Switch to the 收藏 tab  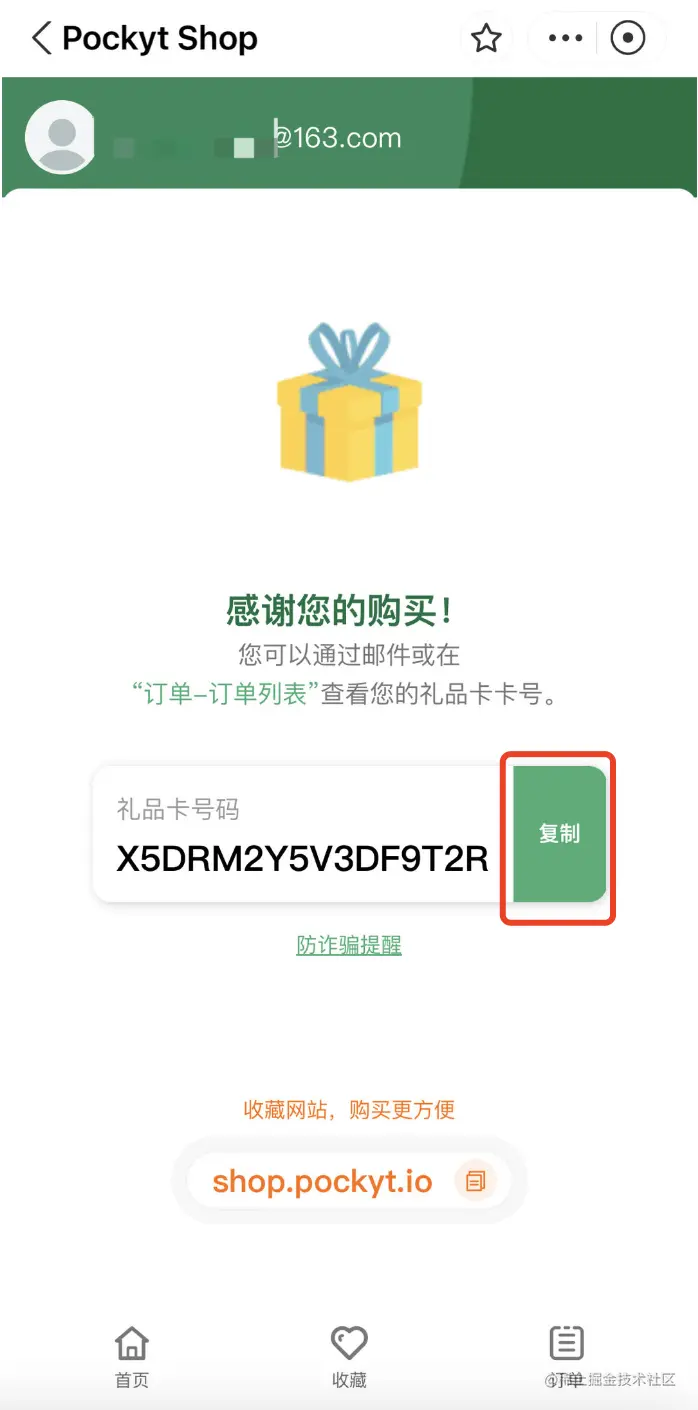349,1357
